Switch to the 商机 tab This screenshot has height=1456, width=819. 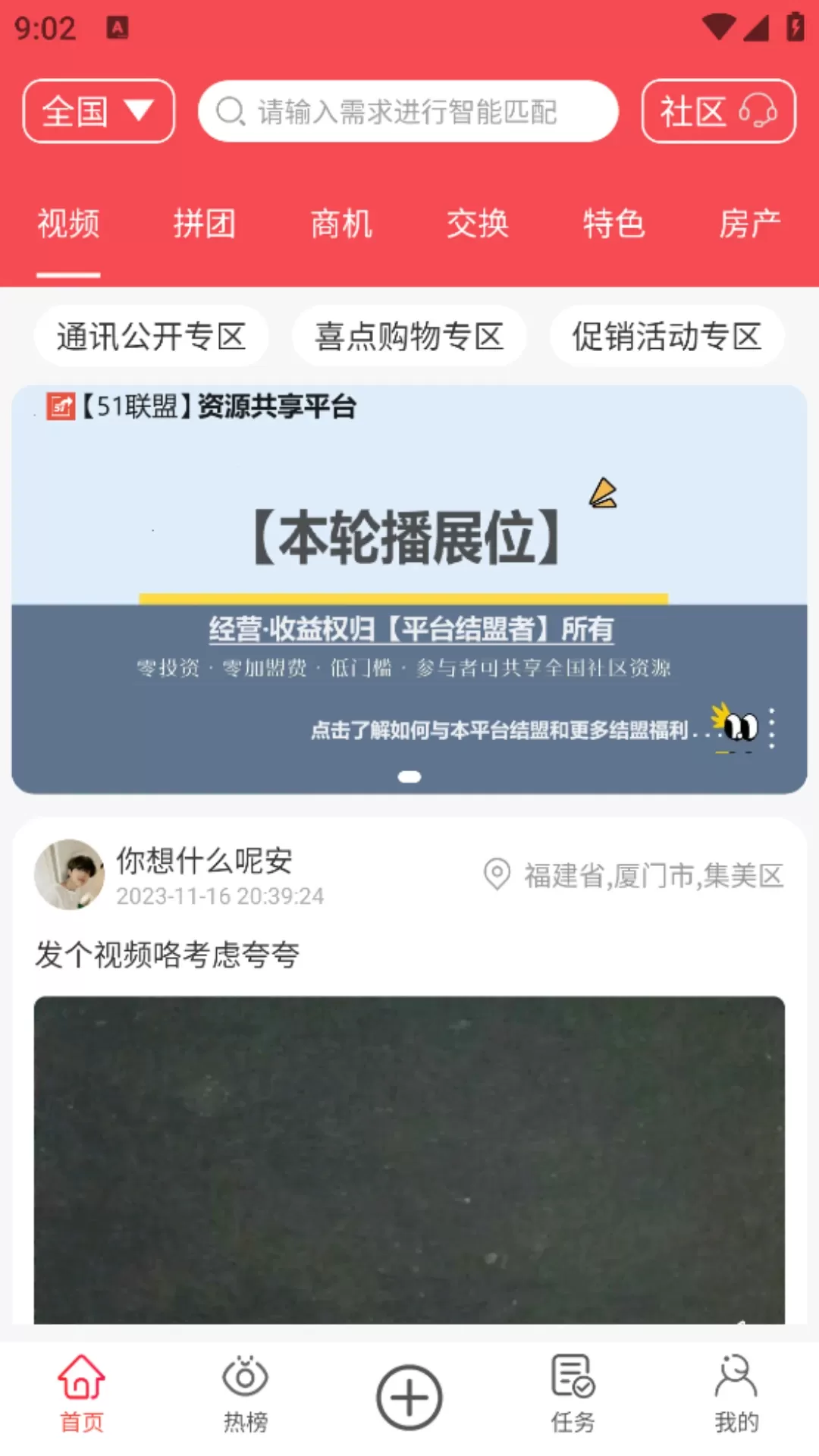[341, 224]
